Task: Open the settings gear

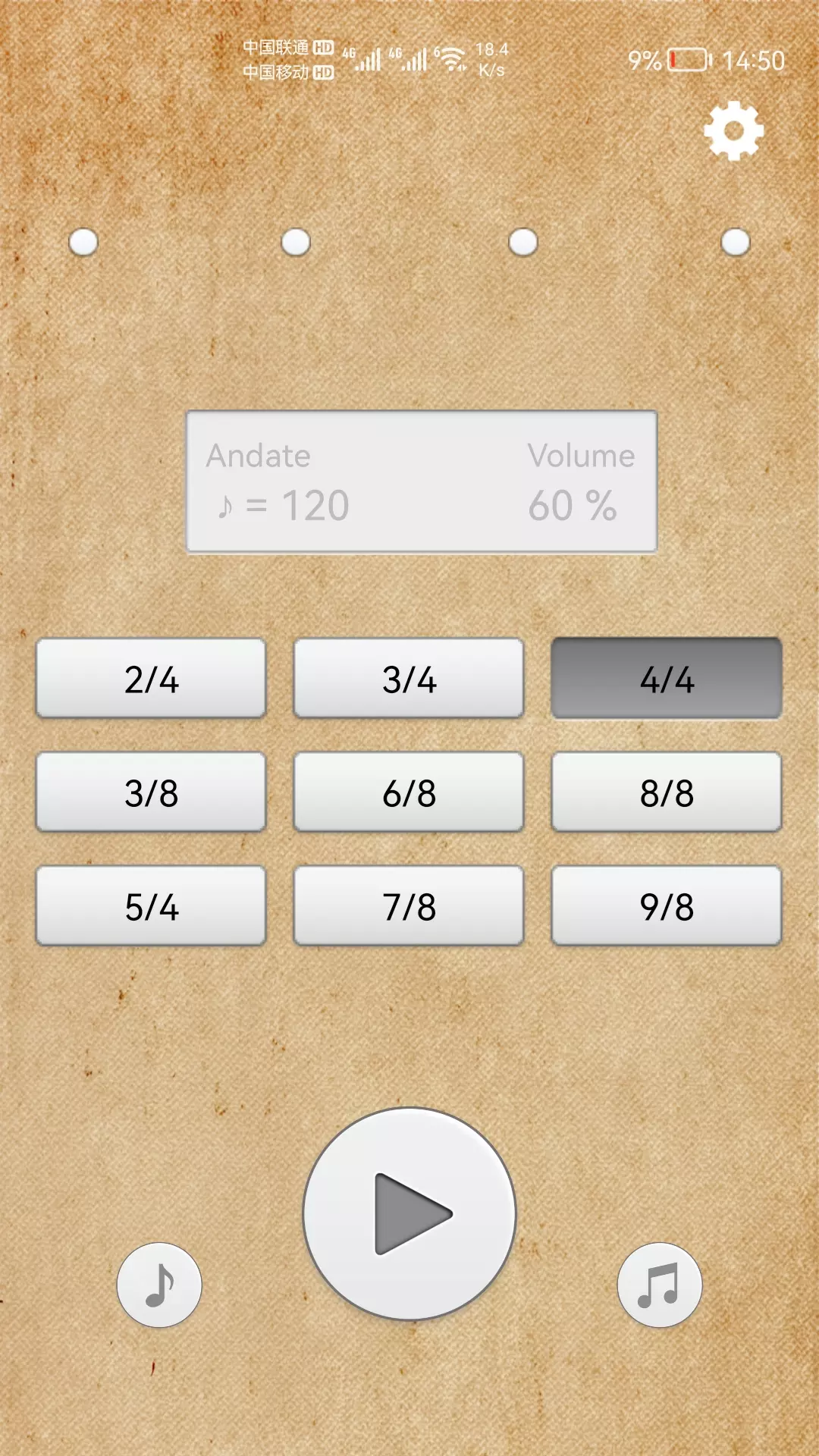Action: tap(733, 130)
